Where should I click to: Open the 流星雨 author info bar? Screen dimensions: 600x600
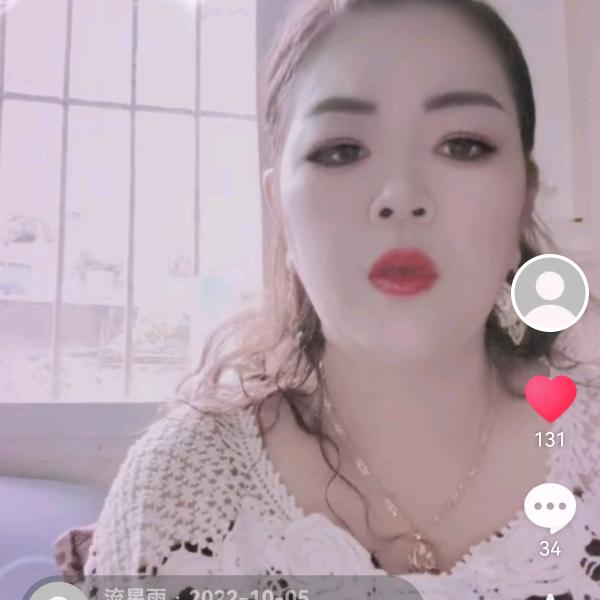pos(200,591)
